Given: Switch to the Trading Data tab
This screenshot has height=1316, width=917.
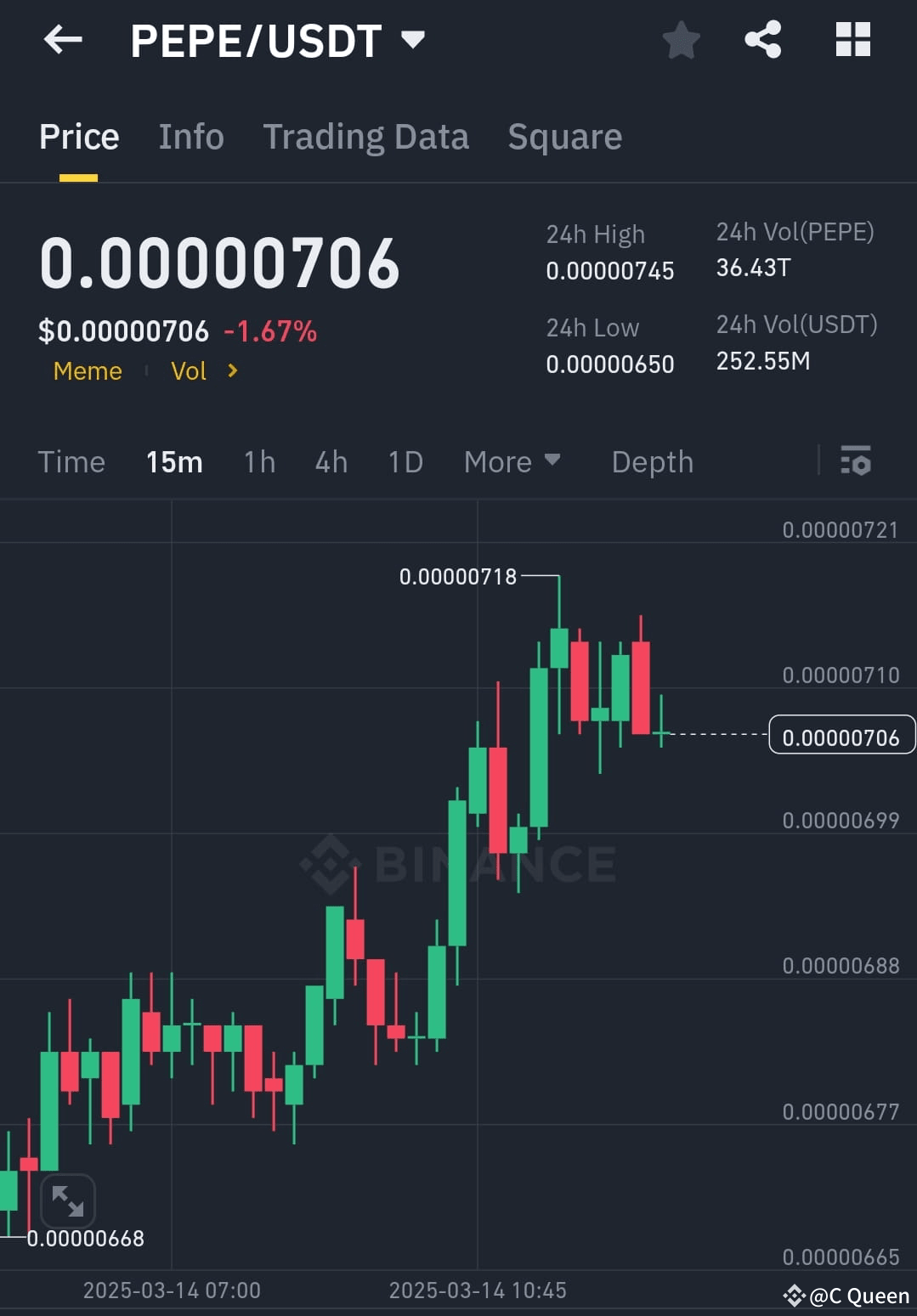Looking at the screenshot, I should [366, 136].
